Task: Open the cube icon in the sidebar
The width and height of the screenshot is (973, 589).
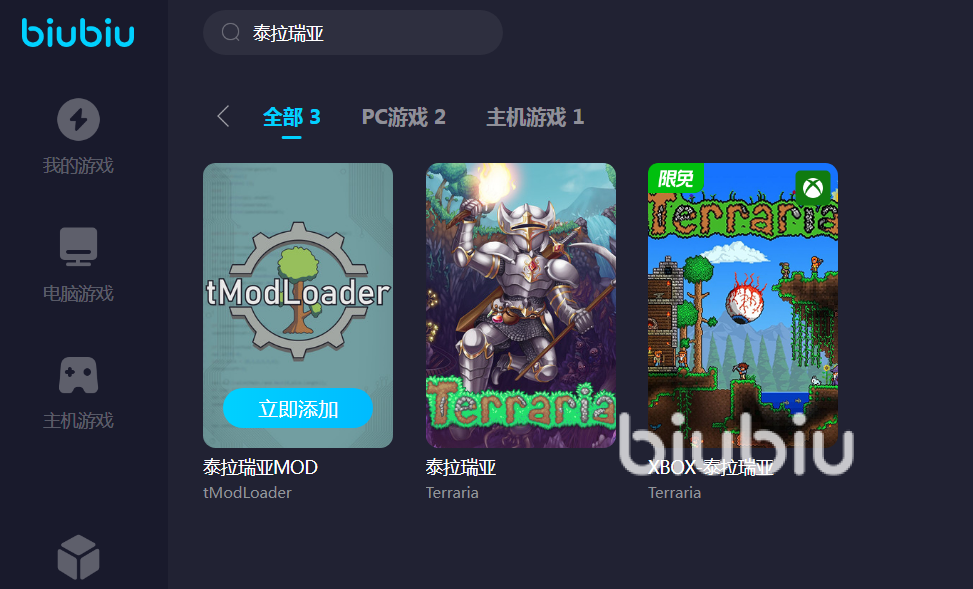Action: (x=78, y=557)
